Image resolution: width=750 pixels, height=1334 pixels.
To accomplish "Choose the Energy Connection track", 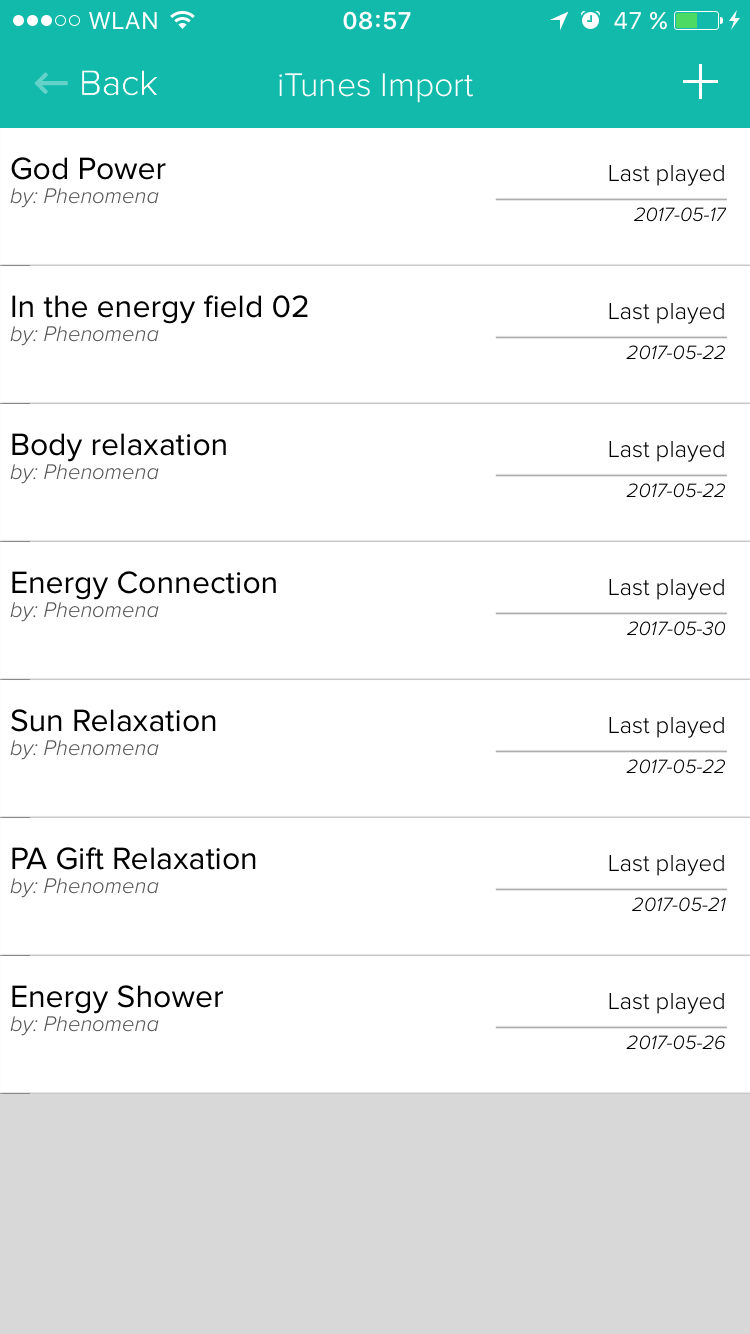I will pos(375,611).
